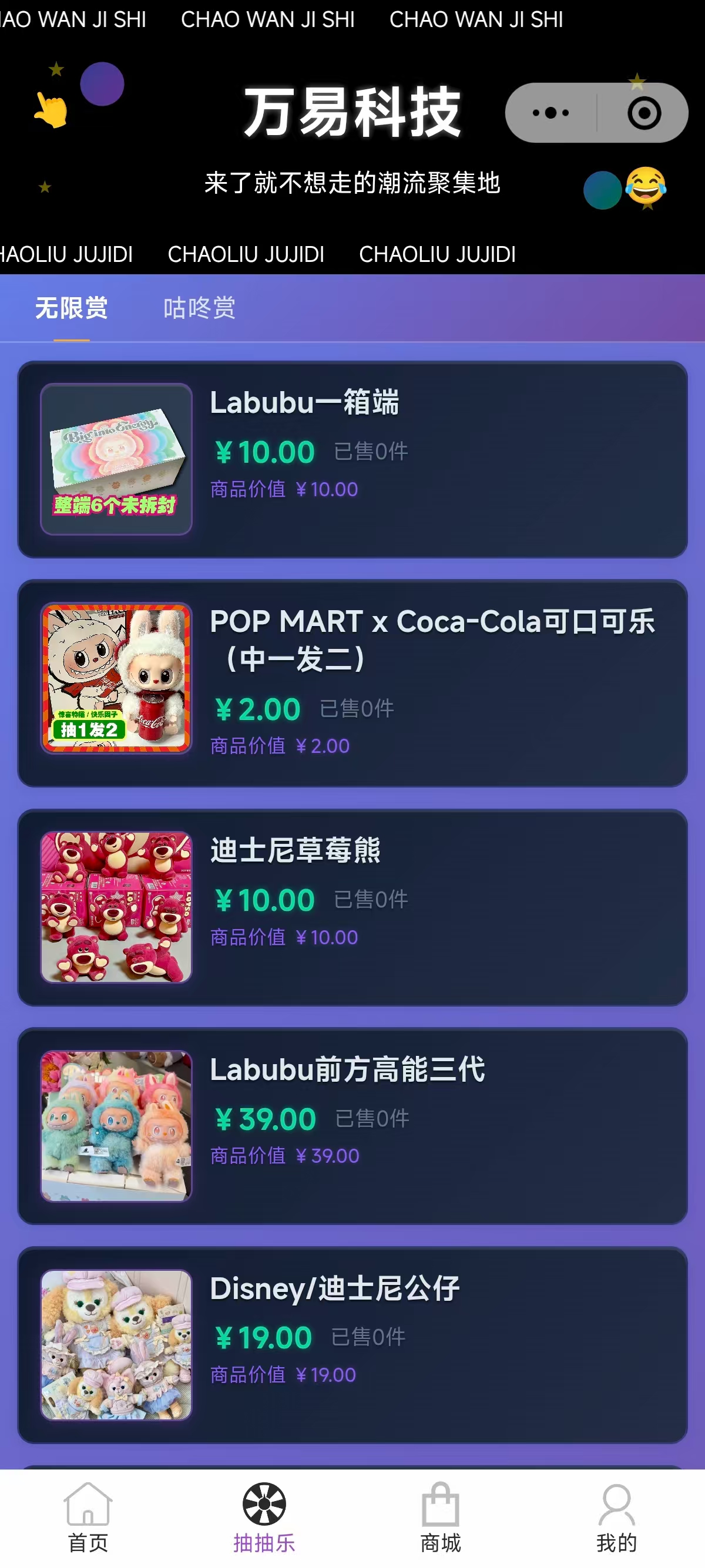Switch to the 商城 shop tab
Image resolution: width=705 pixels, height=1568 pixels.
click(x=440, y=1518)
